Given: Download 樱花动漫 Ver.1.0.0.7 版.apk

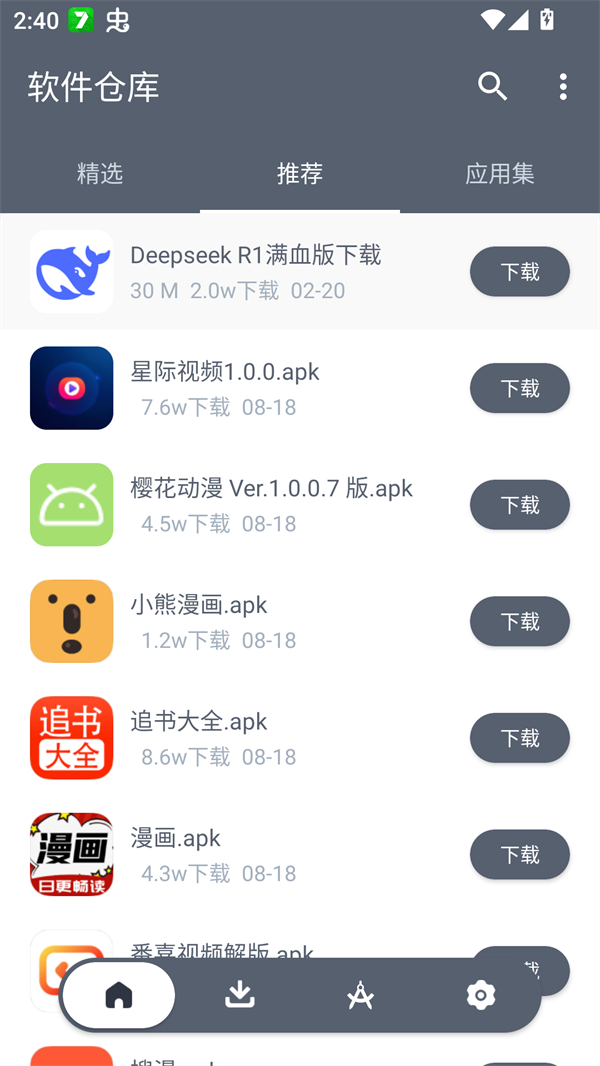Looking at the screenshot, I should coord(519,505).
